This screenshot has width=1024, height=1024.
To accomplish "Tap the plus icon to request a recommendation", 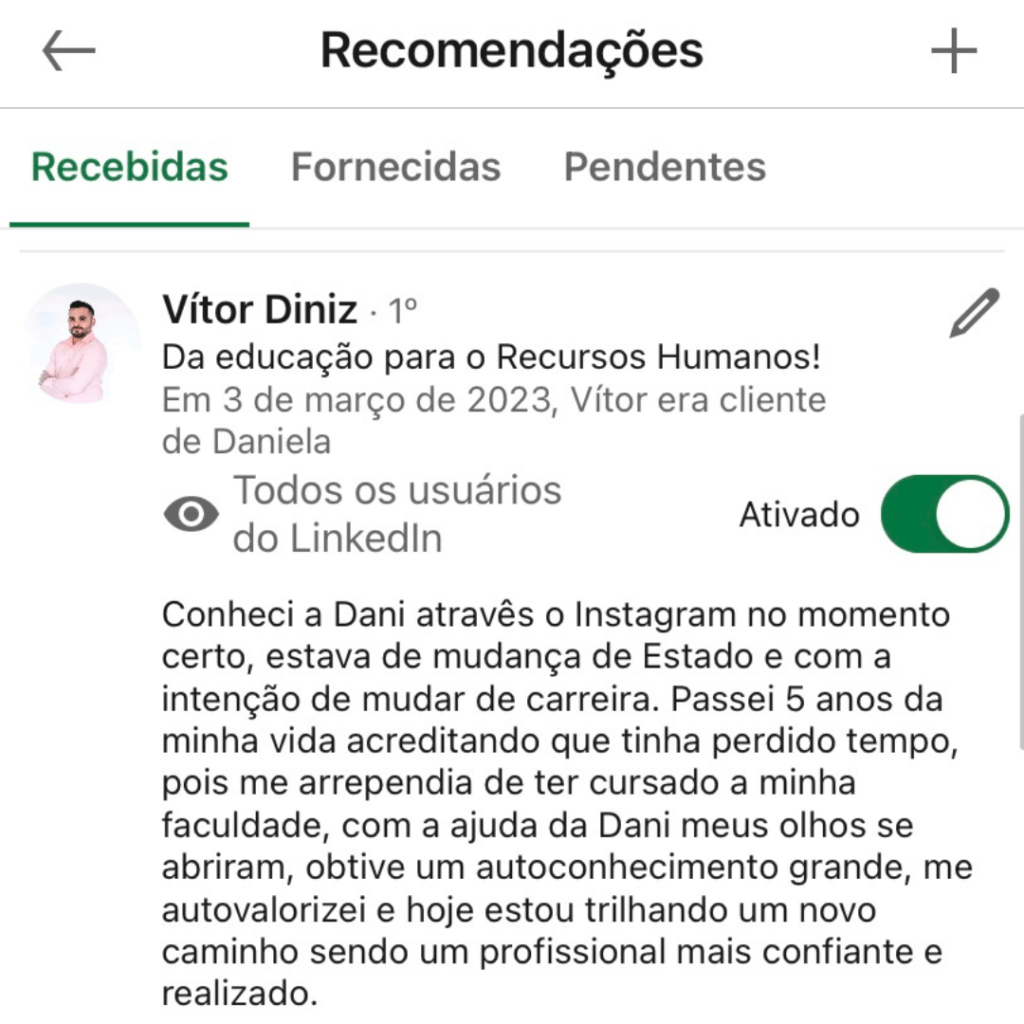I will [953, 51].
